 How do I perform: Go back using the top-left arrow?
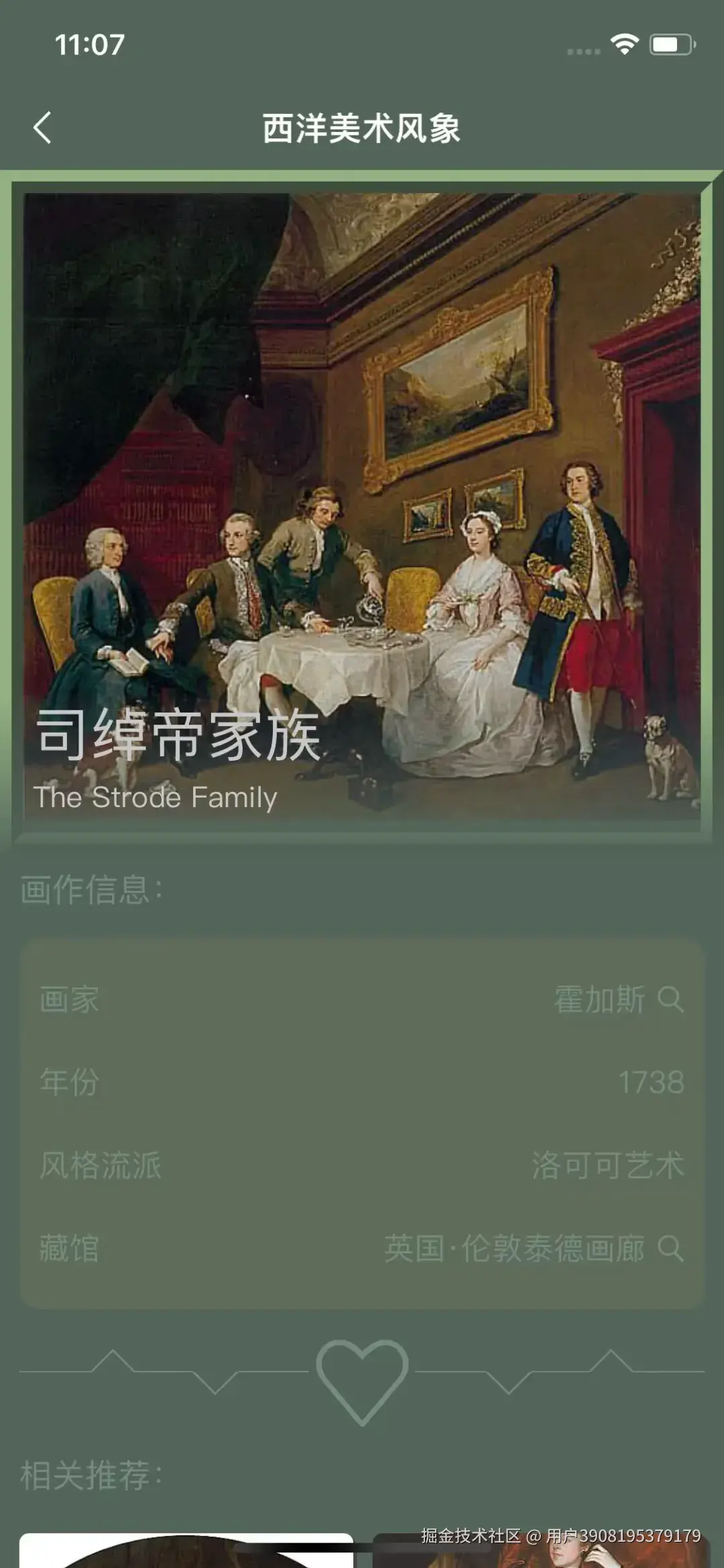pos(42,127)
